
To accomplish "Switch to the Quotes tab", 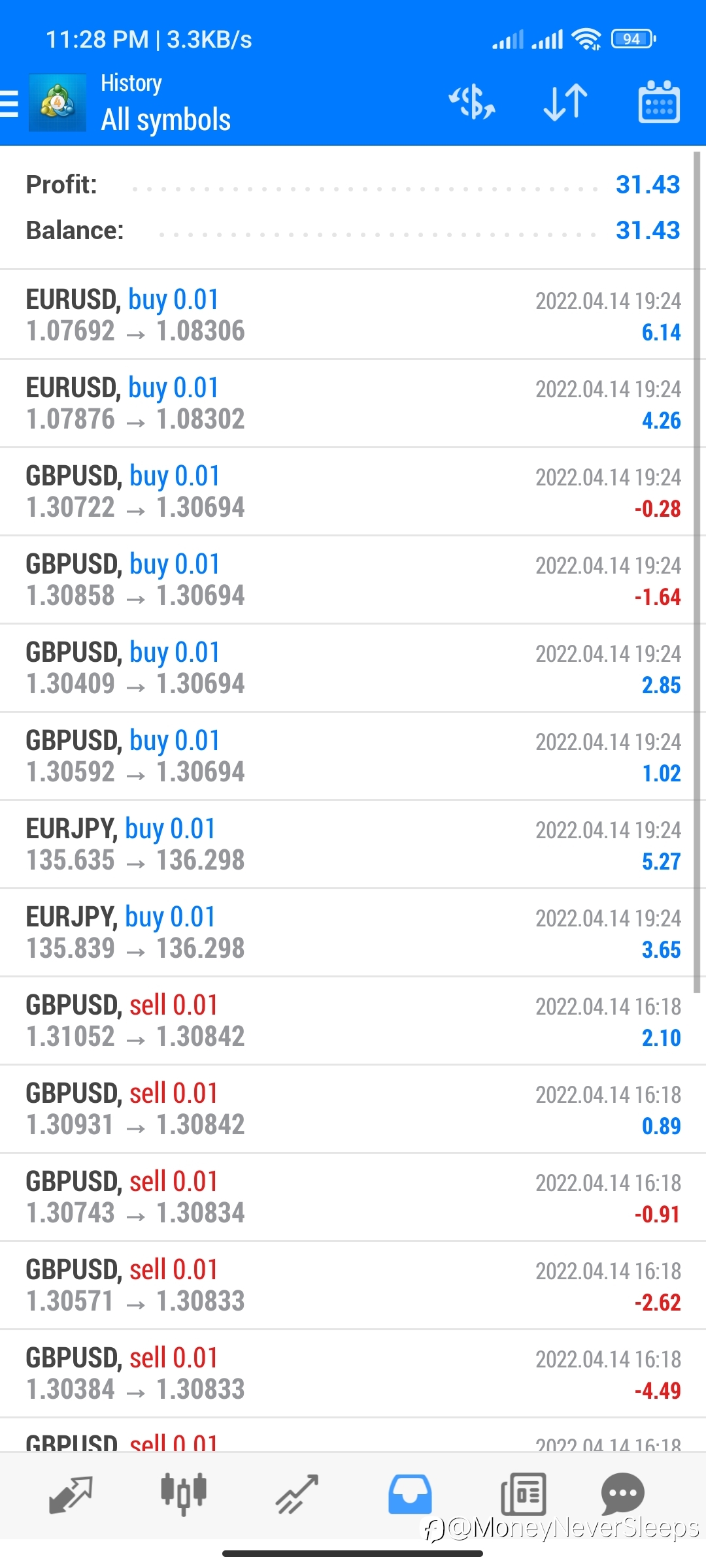I will click(x=71, y=1495).
